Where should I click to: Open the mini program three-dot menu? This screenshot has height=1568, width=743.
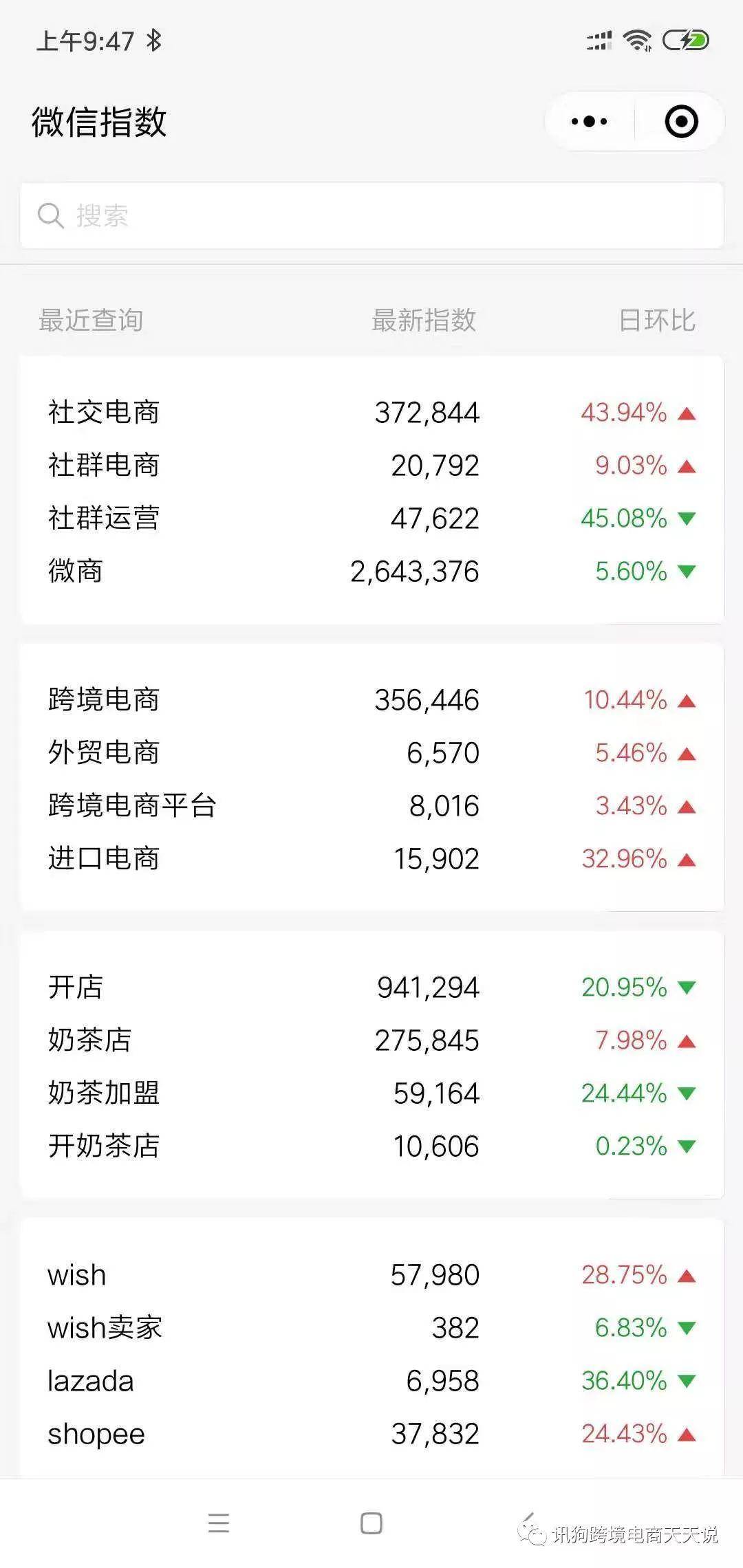tap(589, 122)
